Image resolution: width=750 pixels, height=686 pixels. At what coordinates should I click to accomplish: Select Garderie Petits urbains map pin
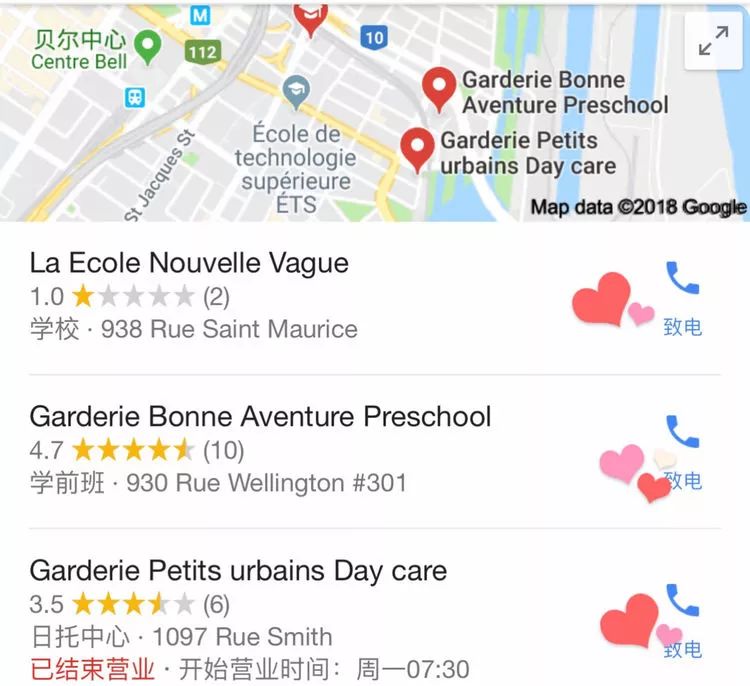(x=416, y=148)
